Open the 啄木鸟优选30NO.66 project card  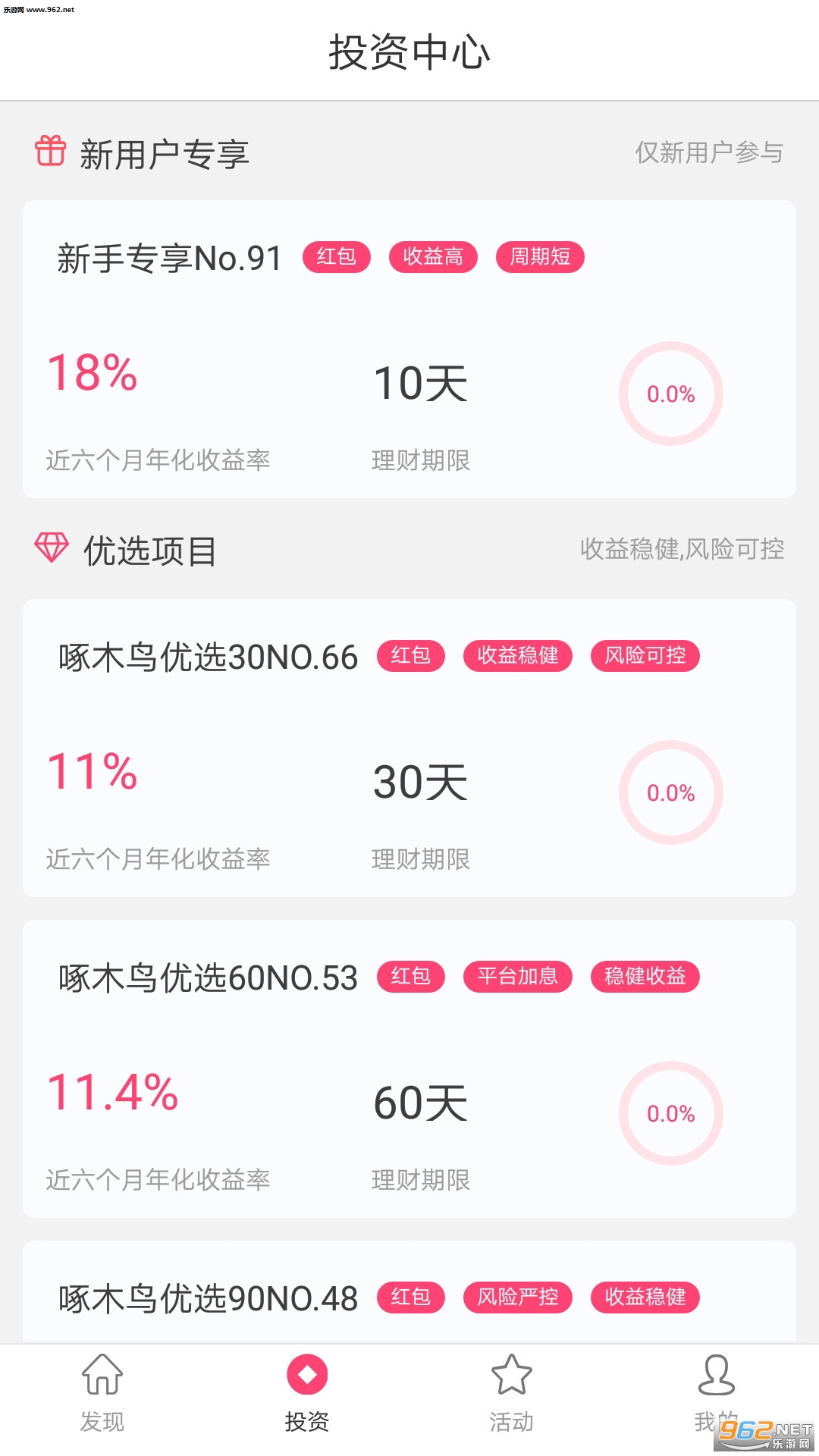[x=409, y=748]
